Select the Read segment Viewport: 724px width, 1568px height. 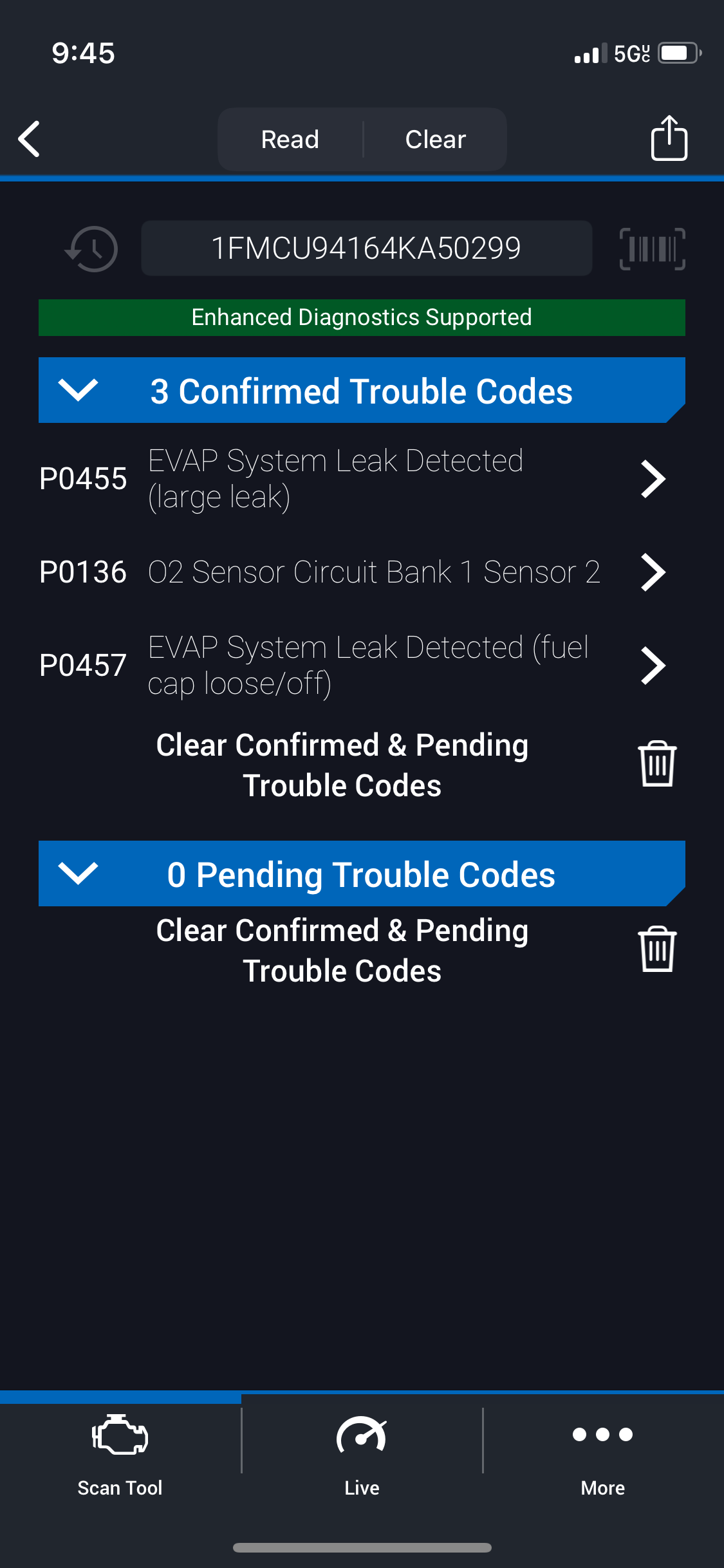(290, 139)
